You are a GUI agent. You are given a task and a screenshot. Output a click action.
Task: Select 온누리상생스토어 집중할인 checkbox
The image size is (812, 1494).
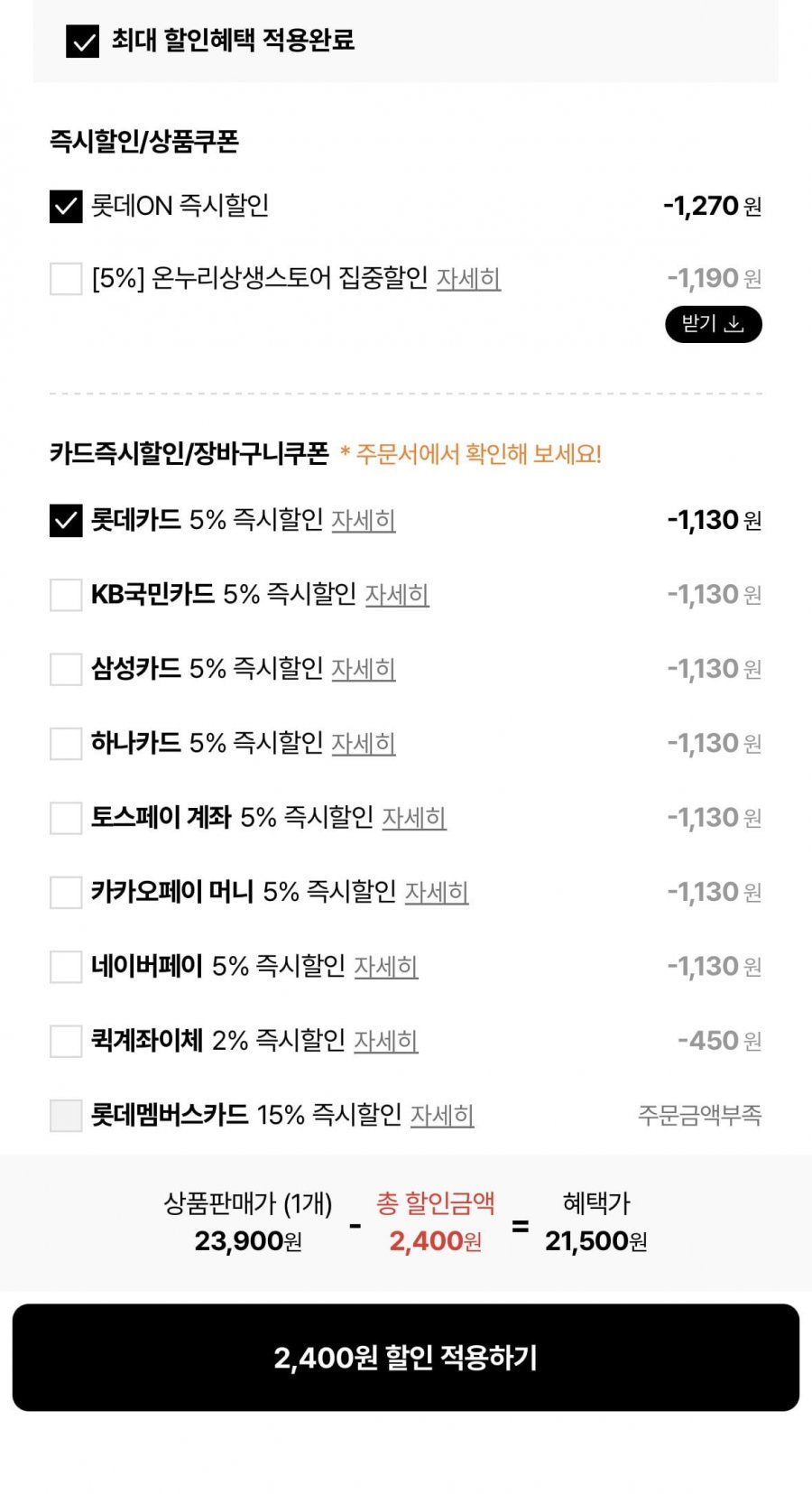pos(66,279)
